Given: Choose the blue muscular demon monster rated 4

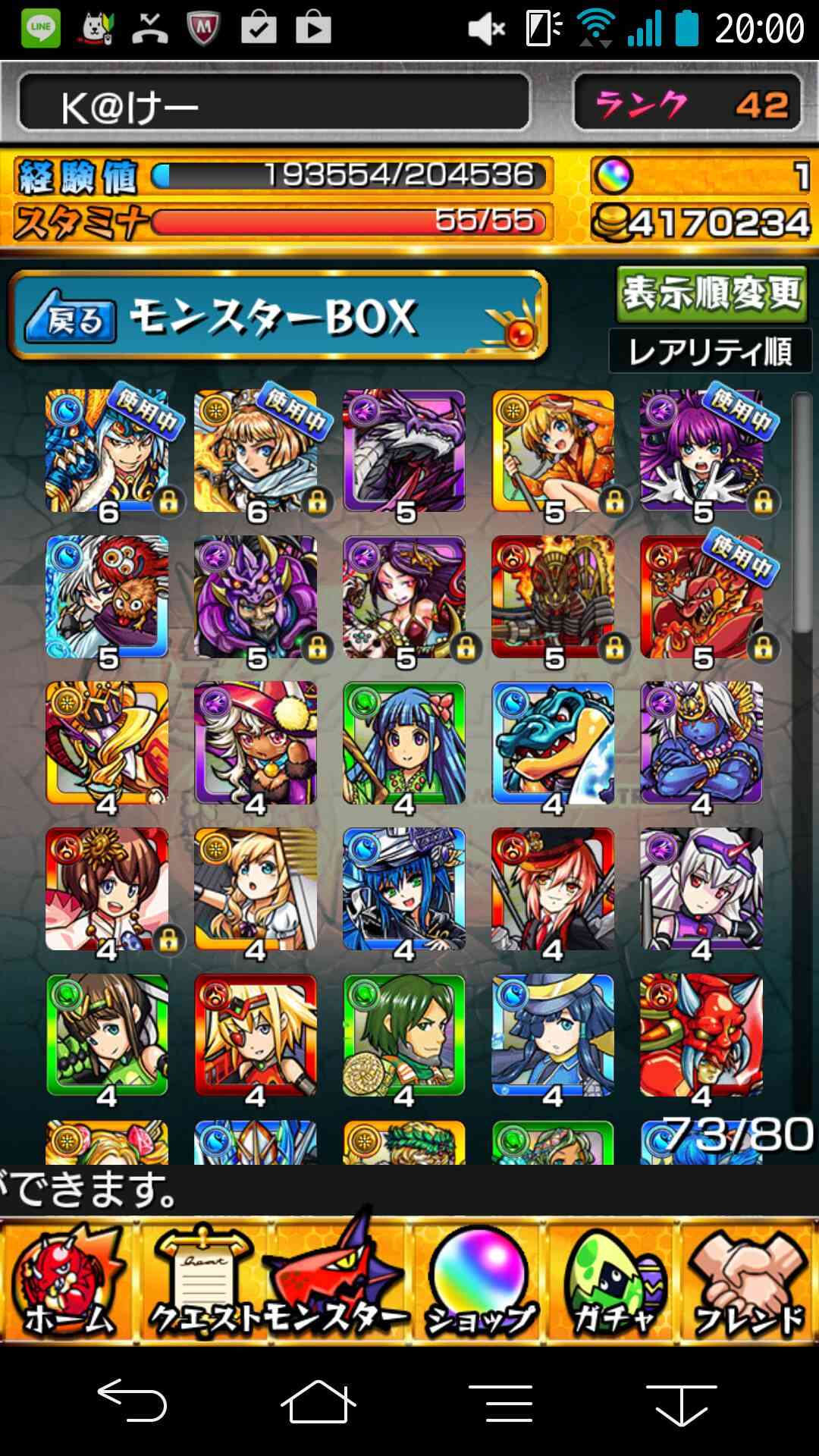Looking at the screenshot, I should [x=701, y=743].
